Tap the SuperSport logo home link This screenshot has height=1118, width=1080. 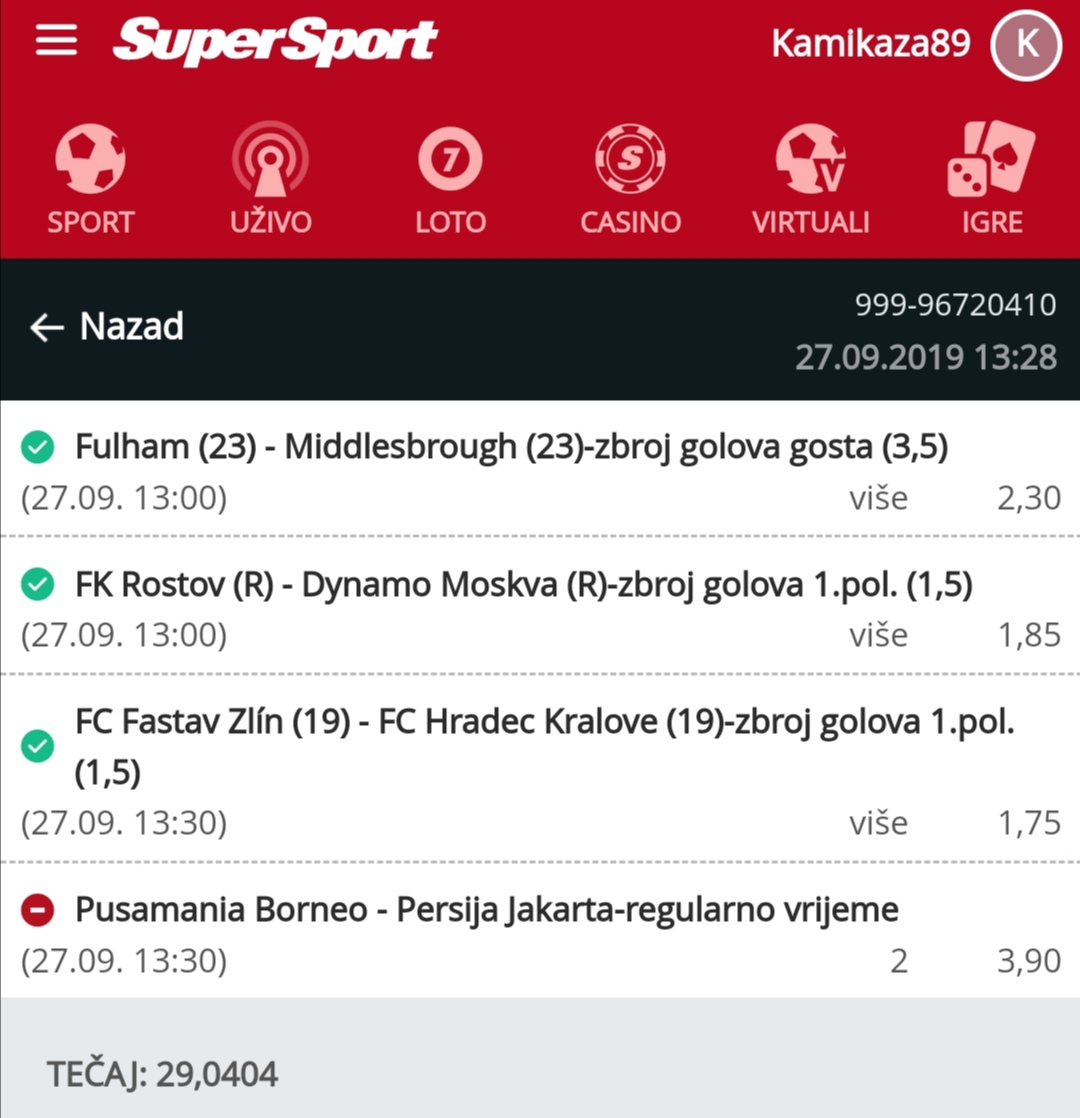275,42
